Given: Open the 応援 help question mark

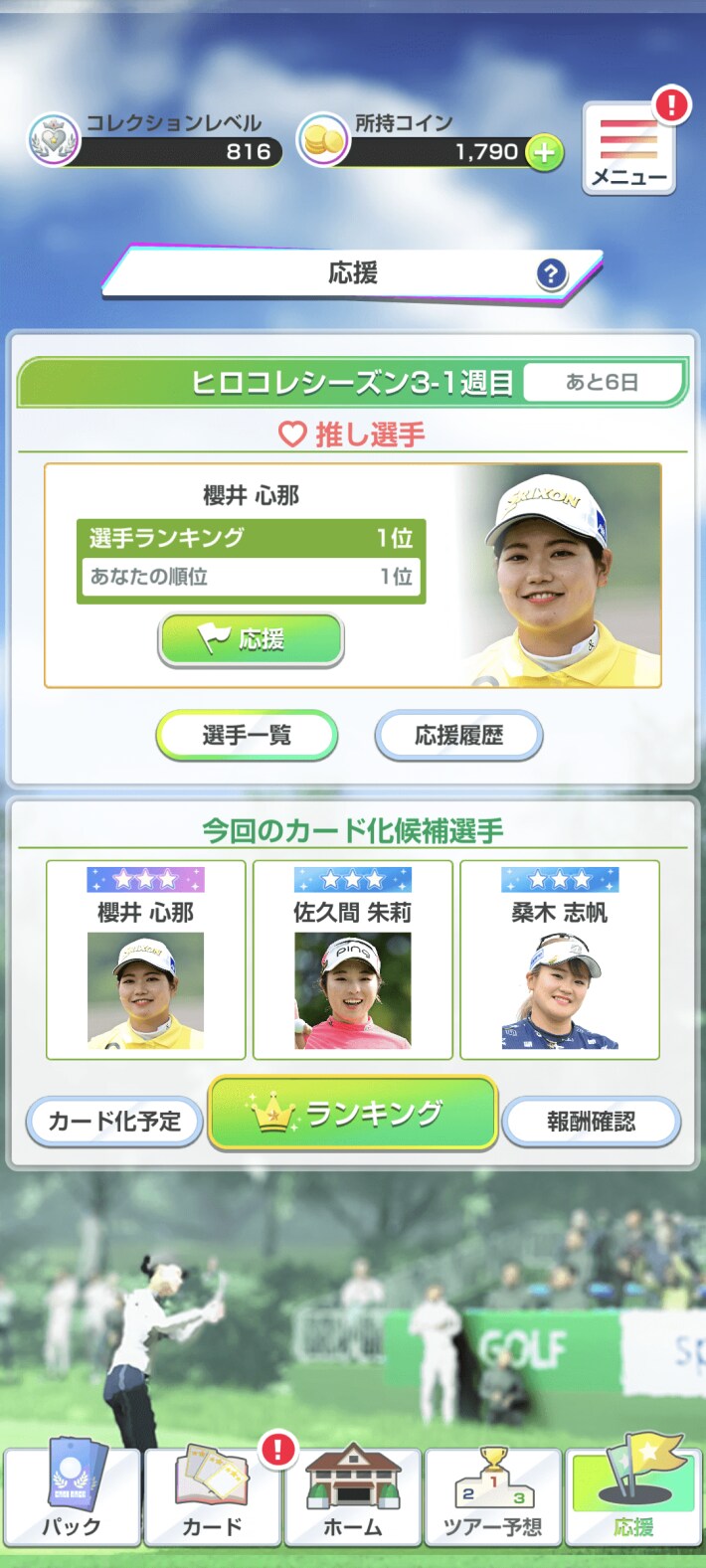Looking at the screenshot, I should [551, 273].
